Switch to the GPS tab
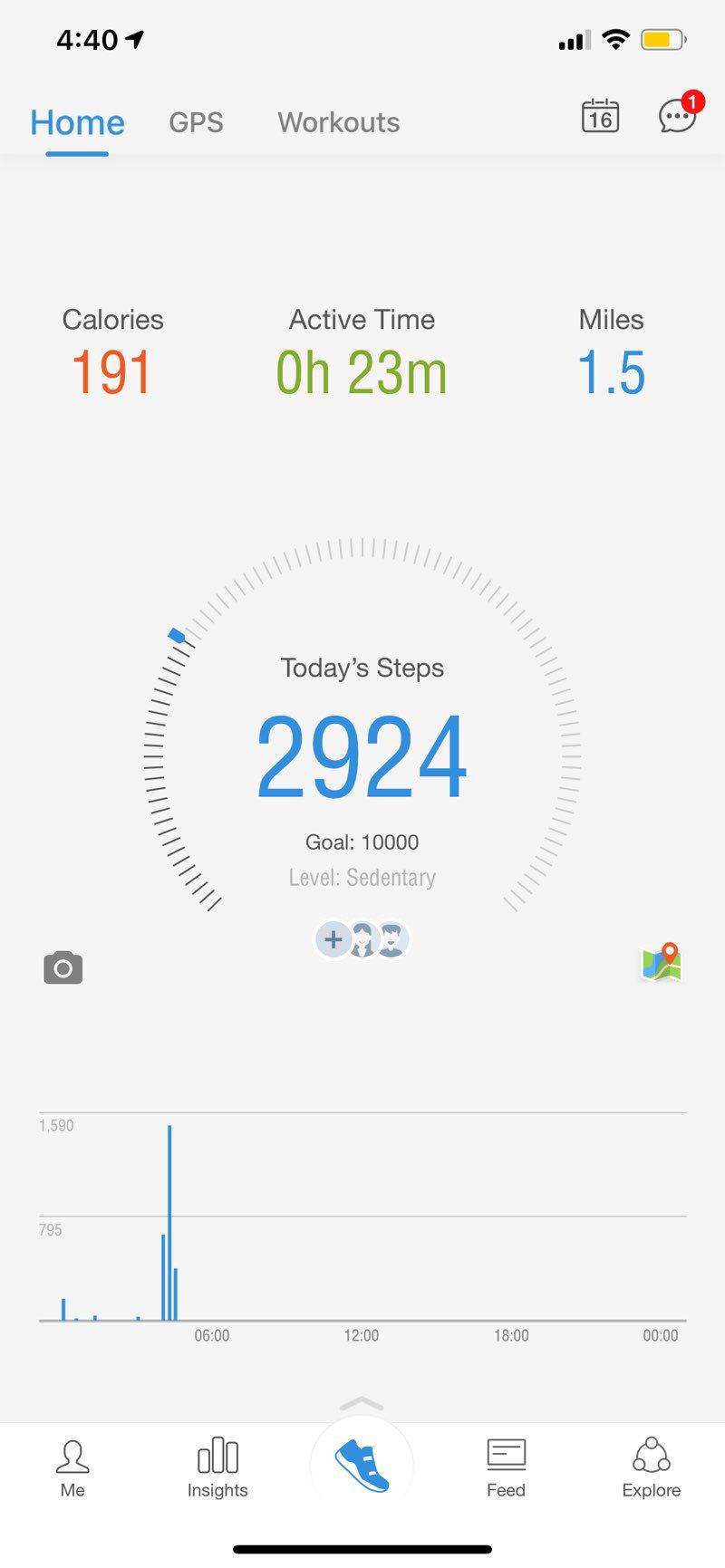Viewport: 725px width, 1568px height. [196, 122]
